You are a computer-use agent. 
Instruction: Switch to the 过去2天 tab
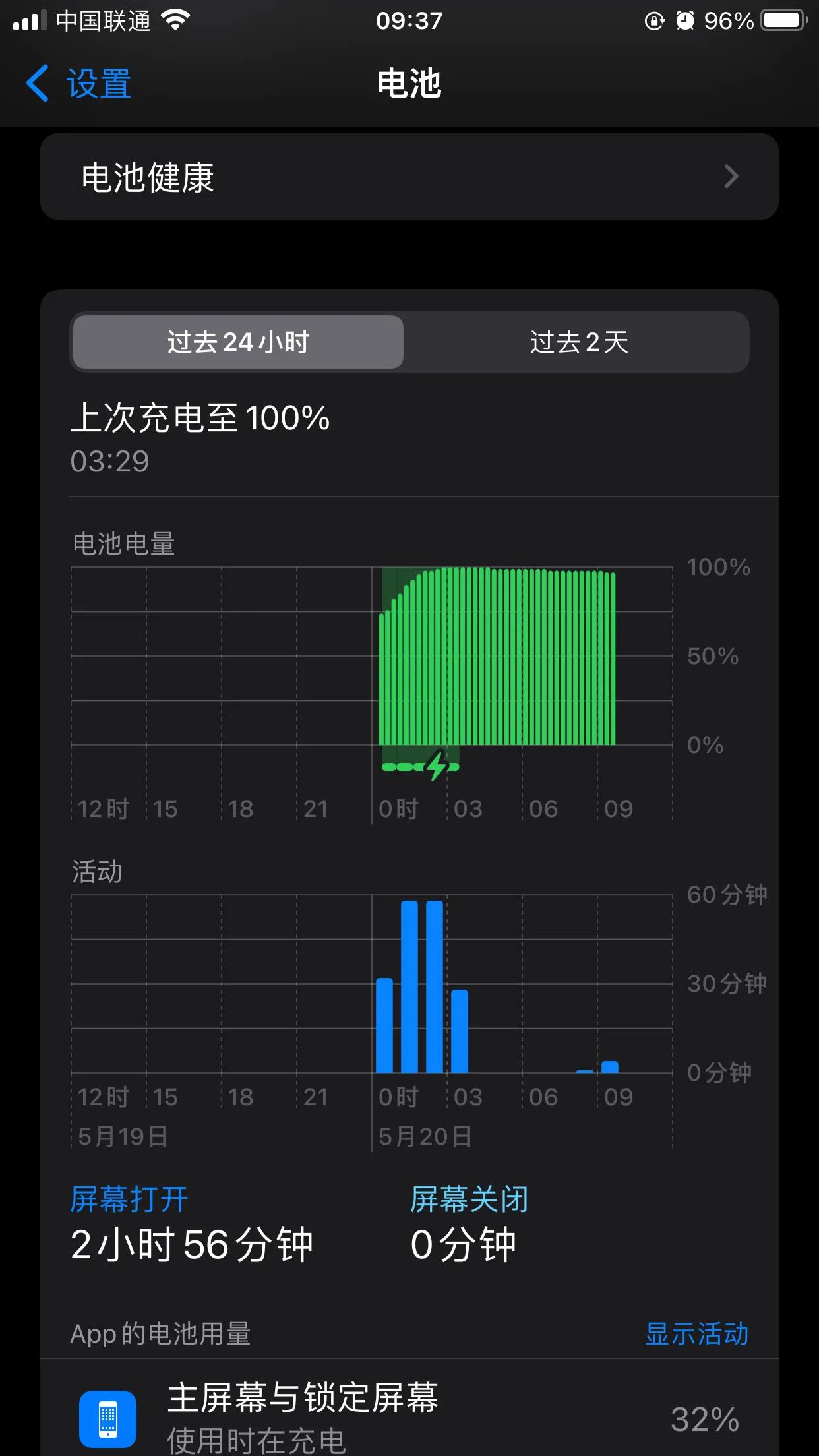579,342
